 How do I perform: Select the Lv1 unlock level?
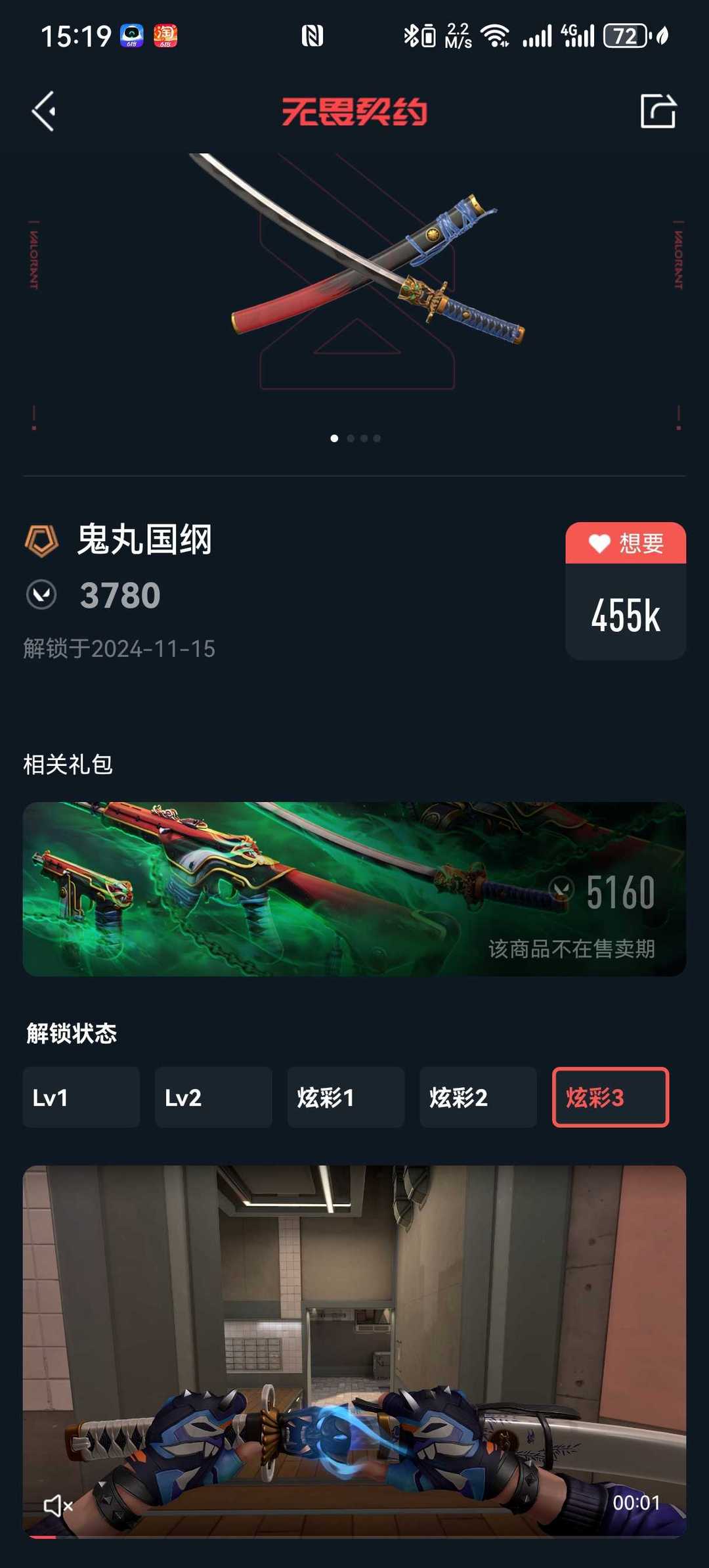coord(81,1098)
